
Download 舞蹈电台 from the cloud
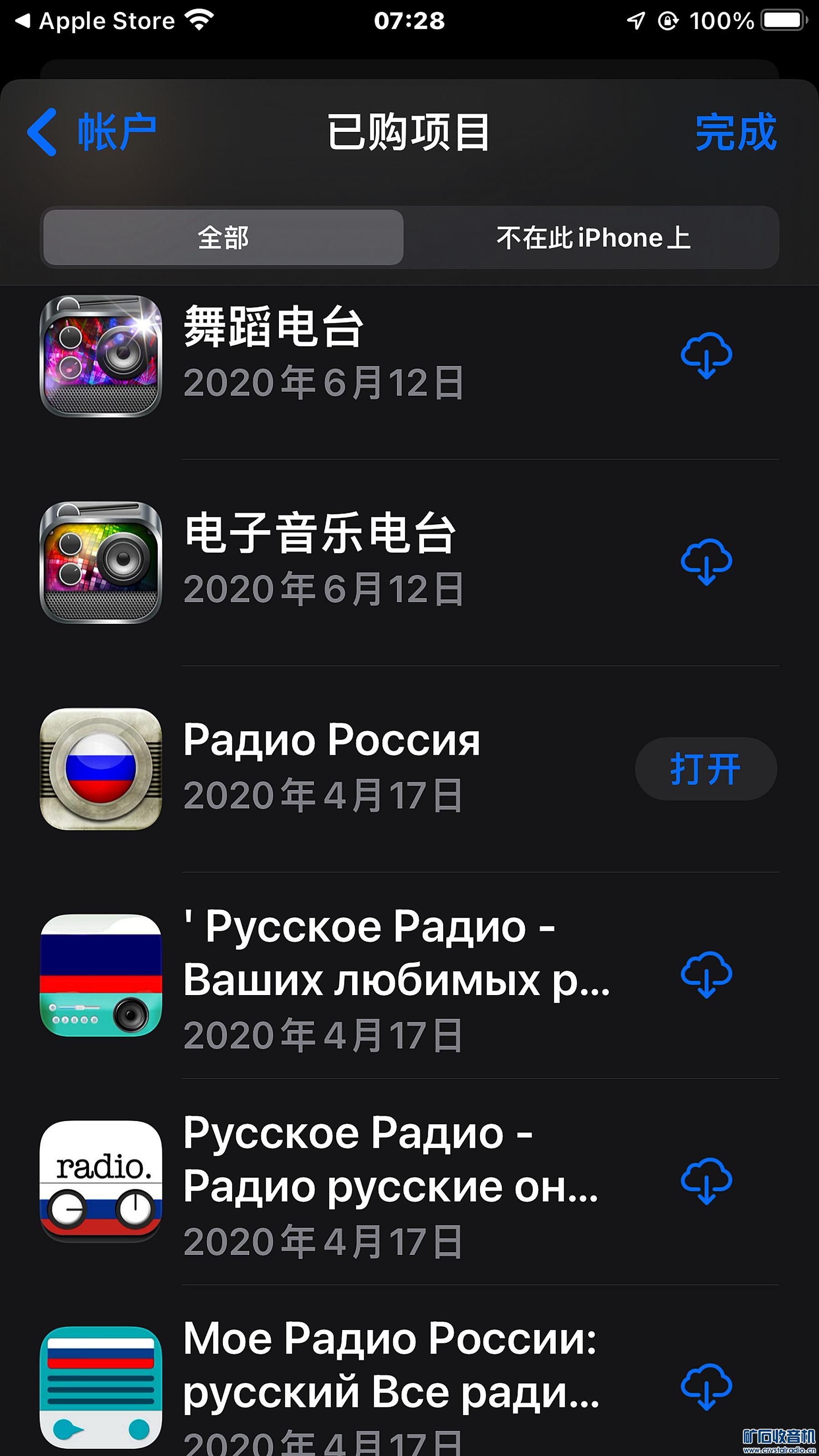point(706,355)
